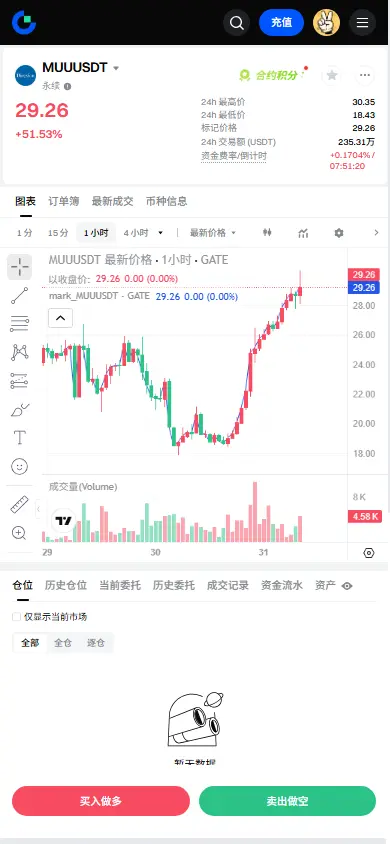390x844 pixels.
Task: Open the 最新价格 price type dropdown
Action: tap(212, 233)
